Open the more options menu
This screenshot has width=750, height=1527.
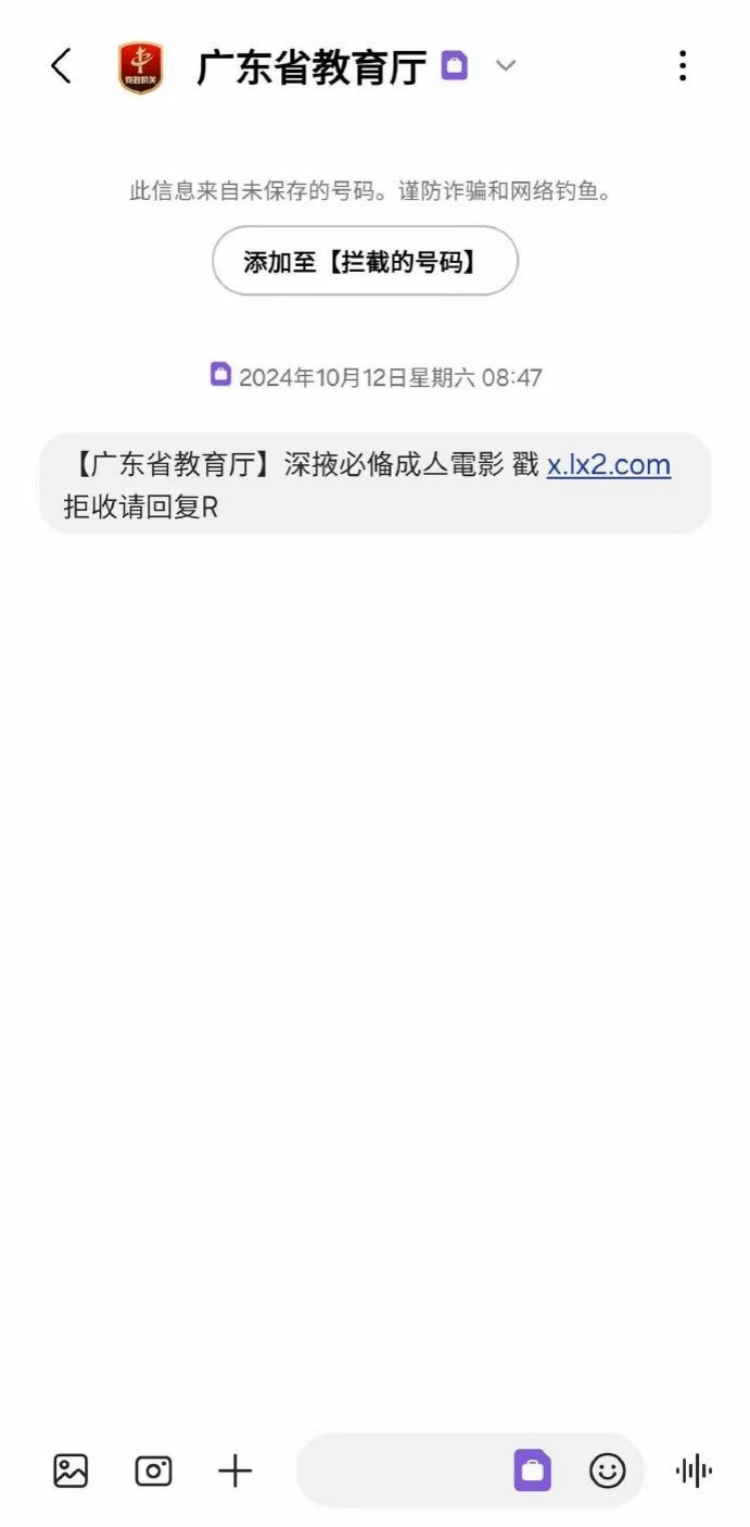point(682,67)
